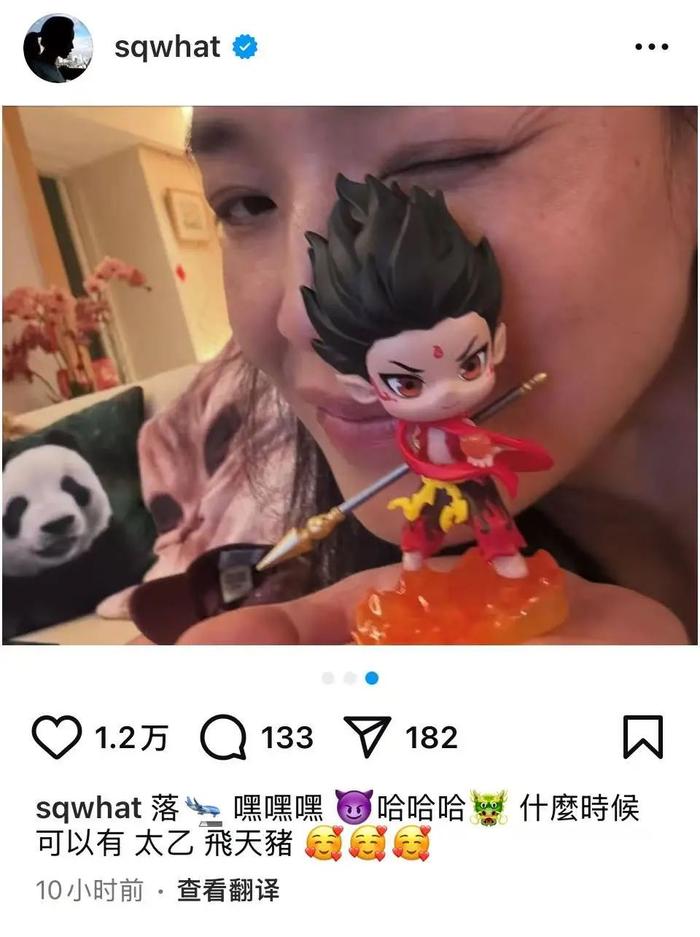Open the post photo full view

click(350, 375)
